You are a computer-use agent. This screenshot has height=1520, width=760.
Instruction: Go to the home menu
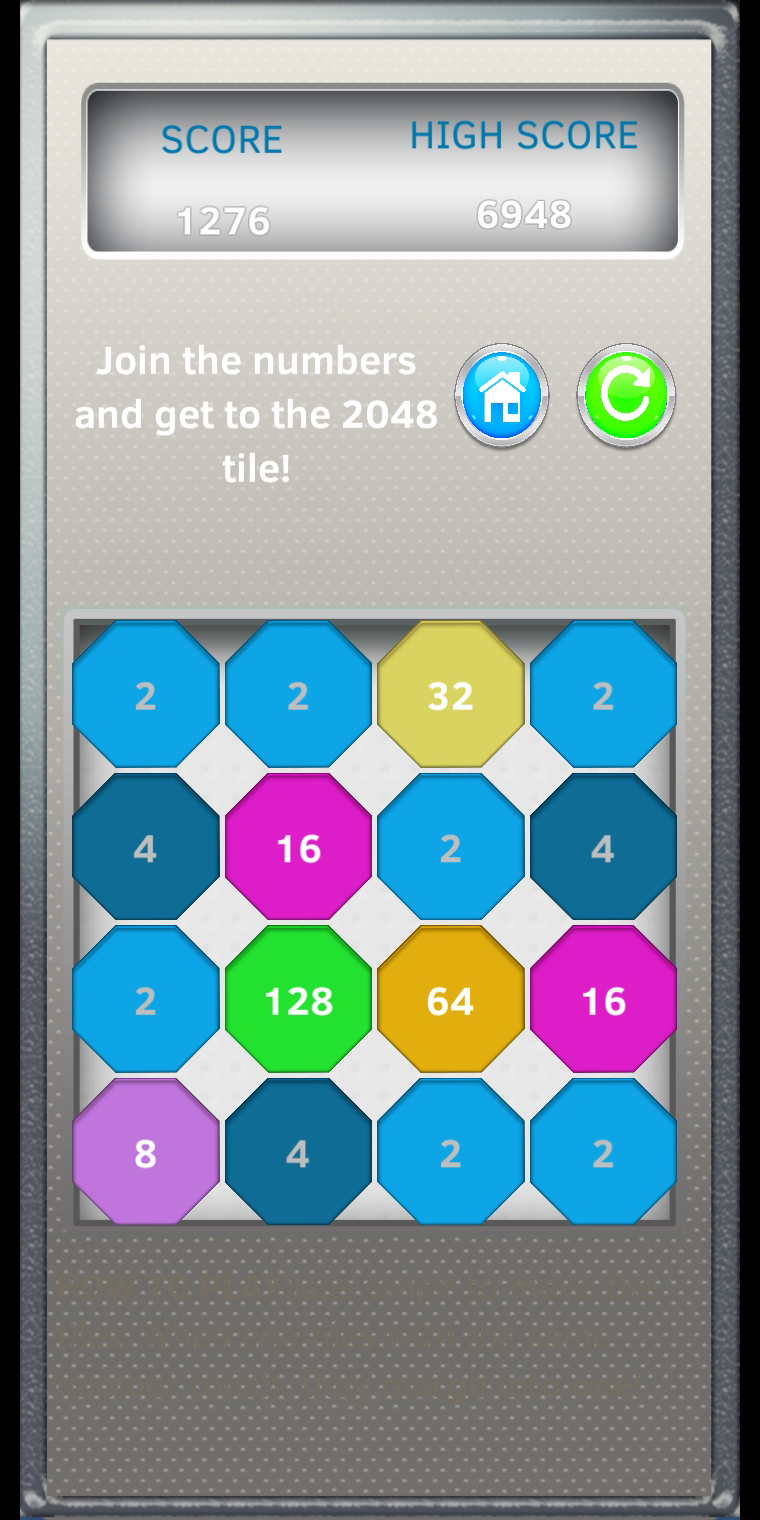point(502,396)
